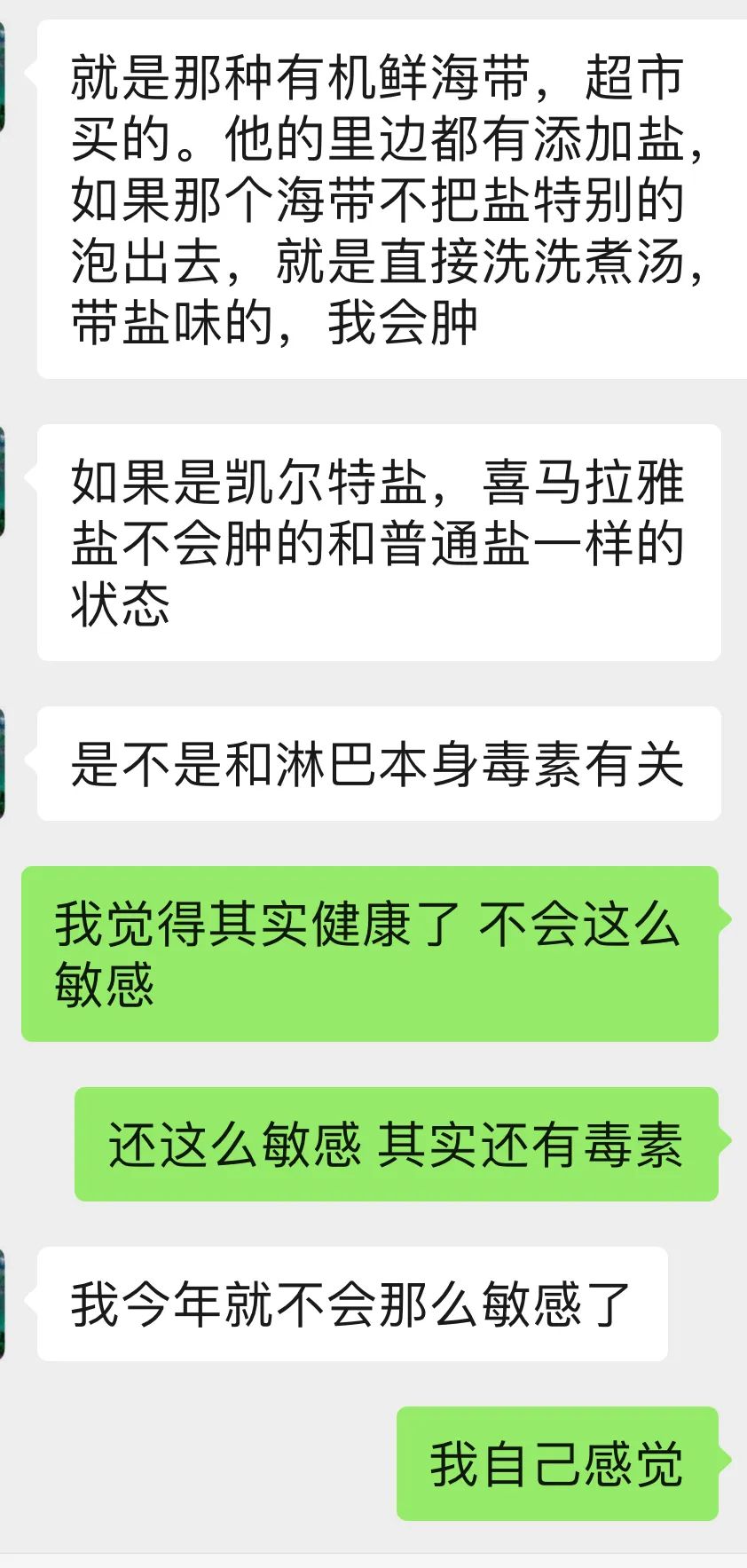Open sender's avatar beside the 我今年就不会那么敏感了 message
The height and width of the screenshot is (1568, 747).
click(x=2, y=1304)
